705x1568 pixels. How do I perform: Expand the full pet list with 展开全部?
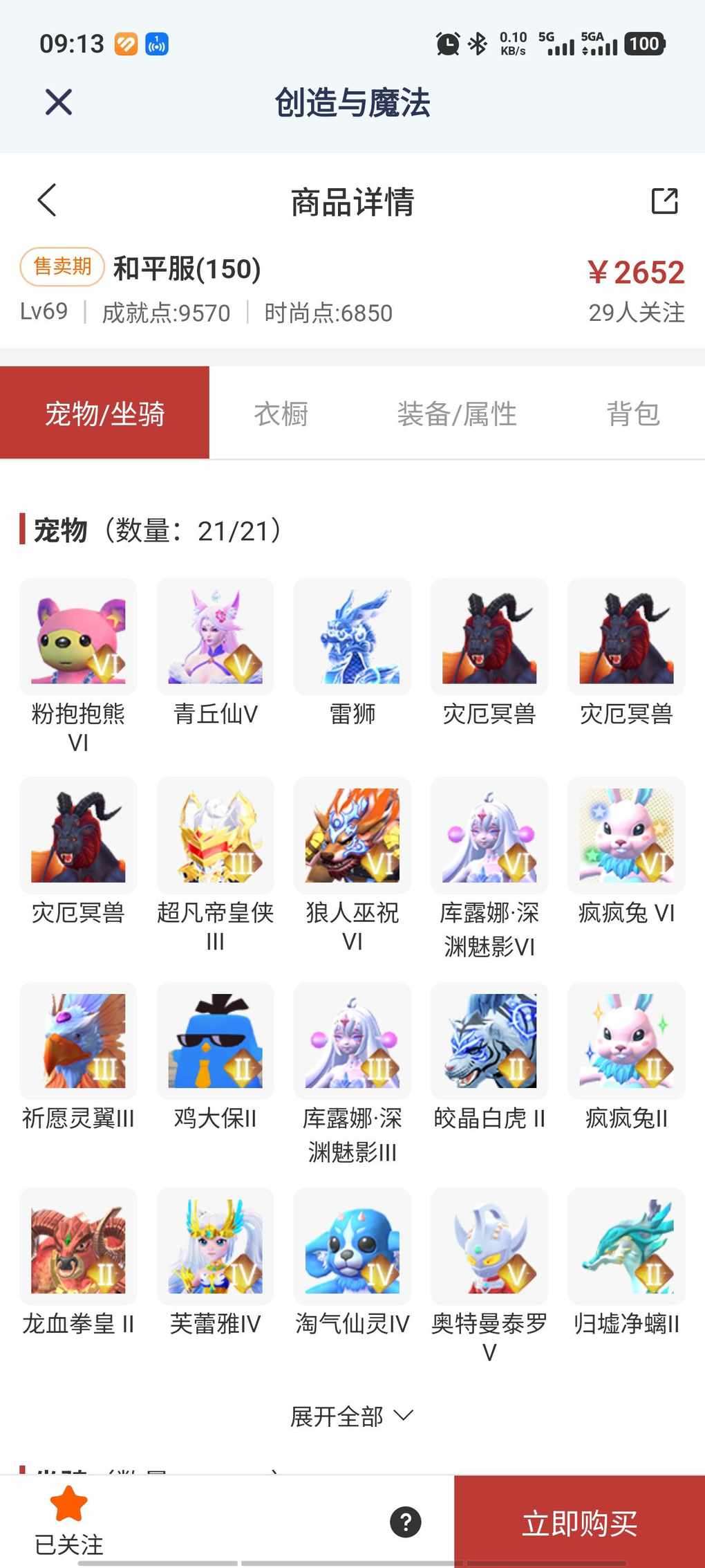[x=352, y=1417]
